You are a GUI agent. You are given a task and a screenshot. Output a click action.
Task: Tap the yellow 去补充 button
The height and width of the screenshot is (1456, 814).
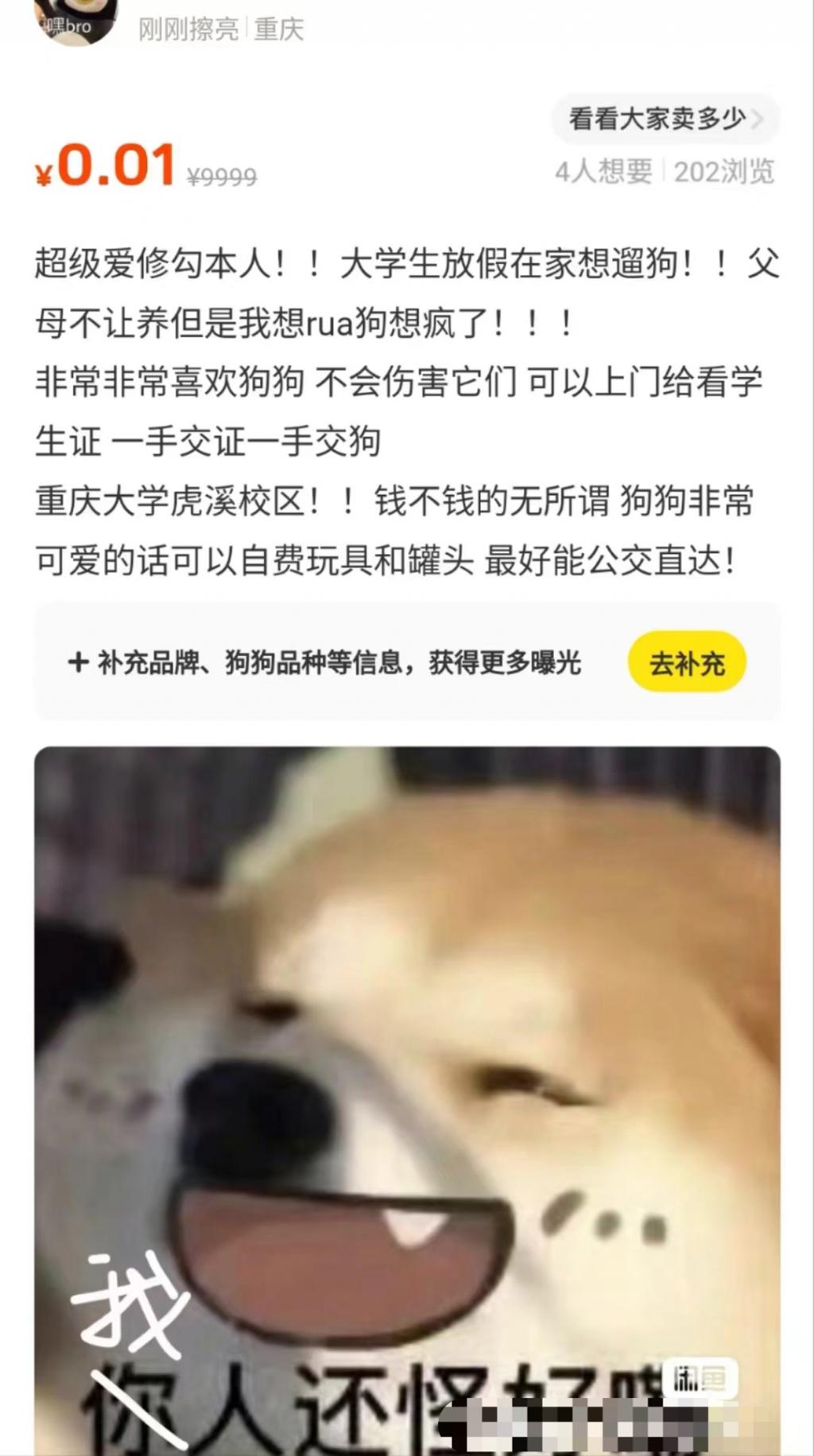pyautogui.click(x=687, y=662)
